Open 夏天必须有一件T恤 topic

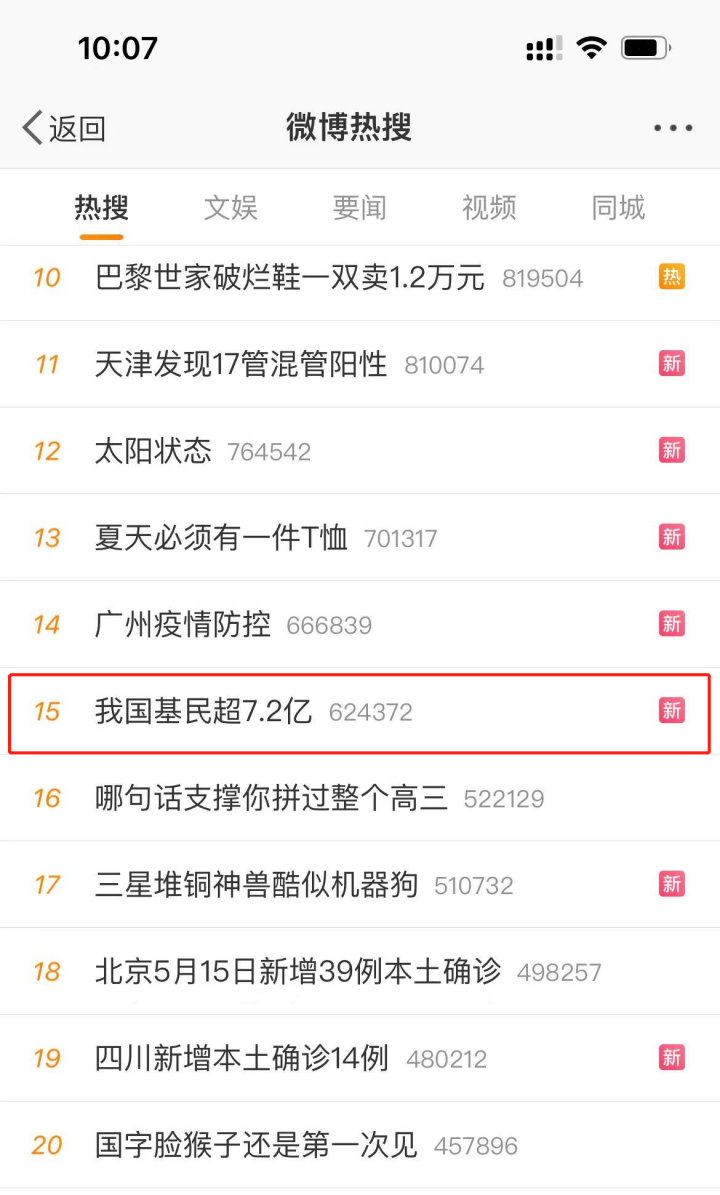pyautogui.click(x=360, y=538)
